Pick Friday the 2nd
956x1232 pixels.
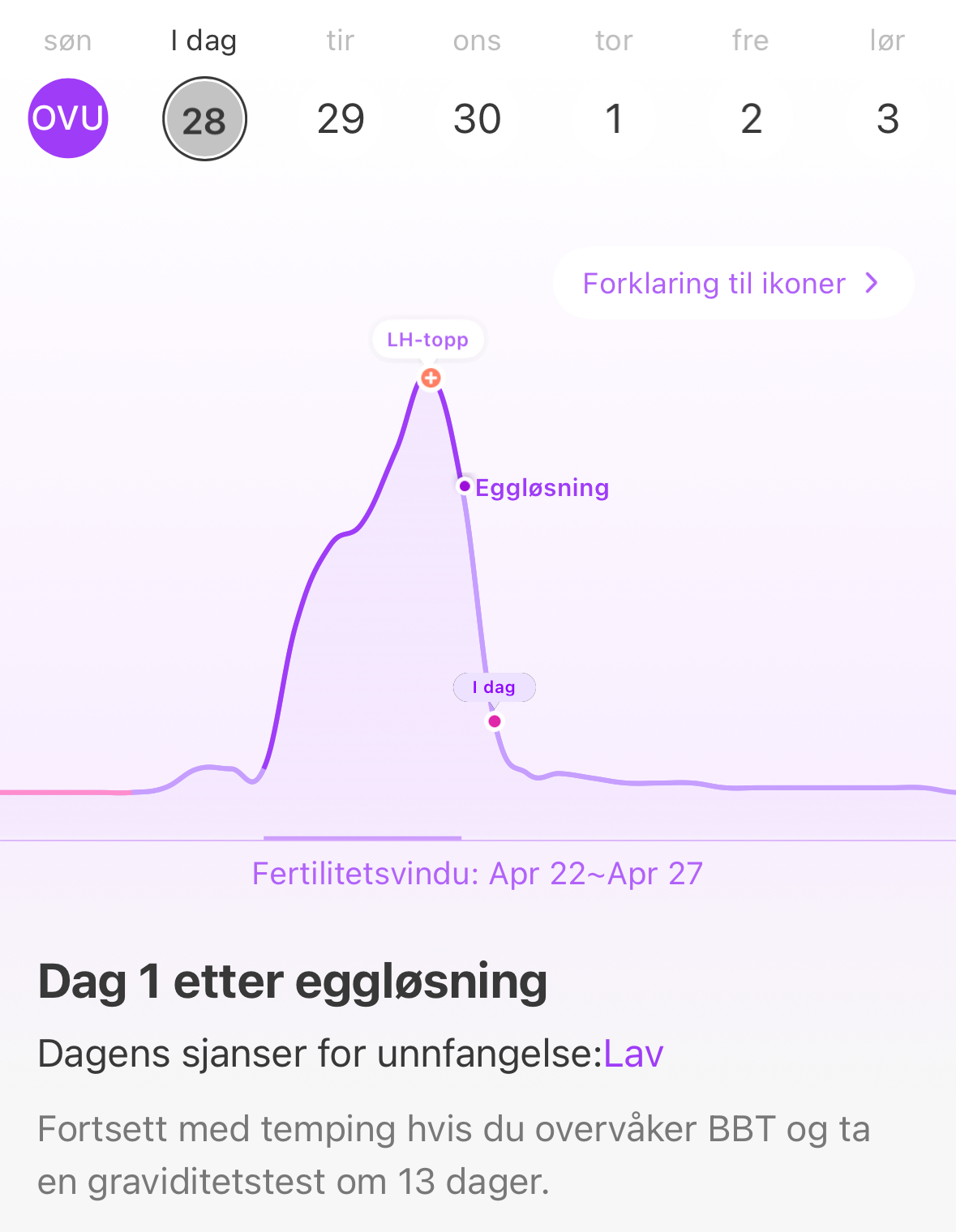751,119
